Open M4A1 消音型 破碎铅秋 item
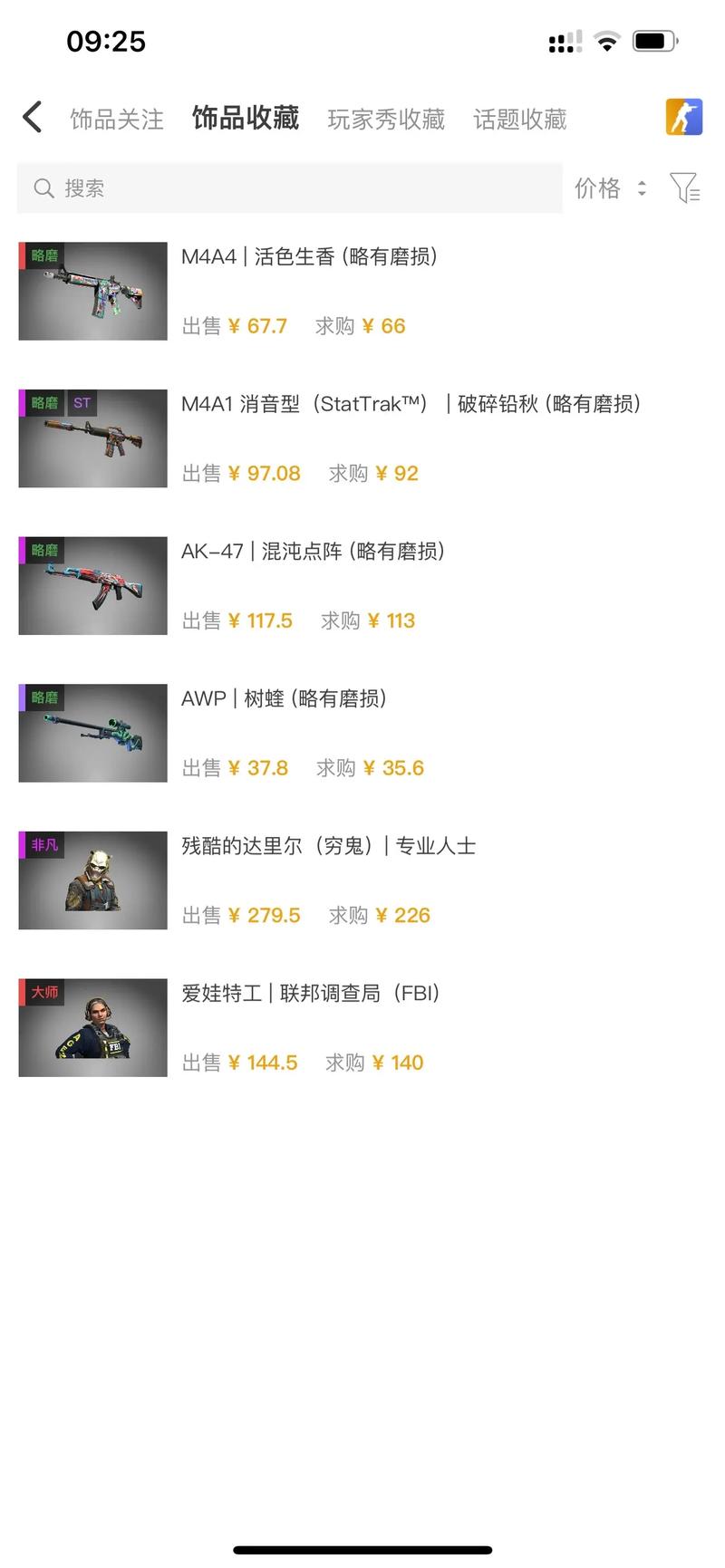 tap(362, 438)
